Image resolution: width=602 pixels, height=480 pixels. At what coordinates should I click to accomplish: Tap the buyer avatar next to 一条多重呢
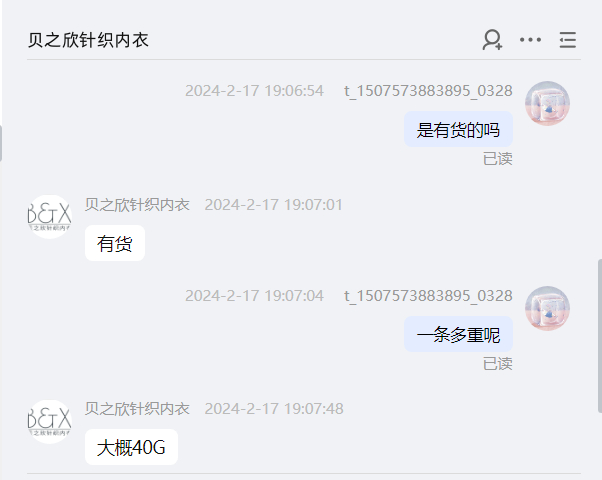(x=548, y=308)
